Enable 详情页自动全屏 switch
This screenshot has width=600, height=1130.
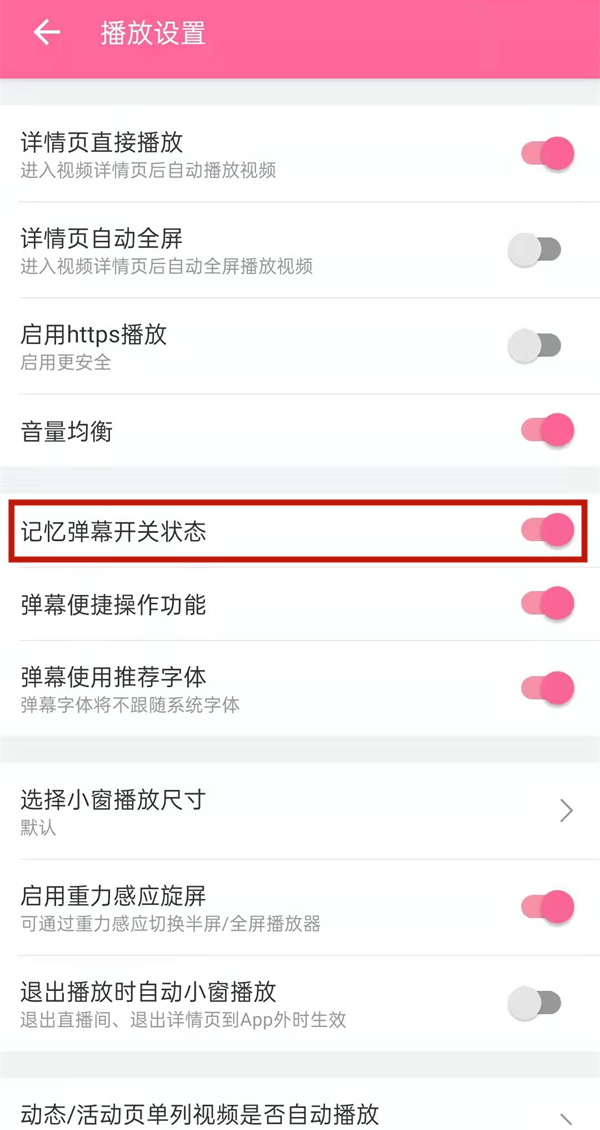[x=535, y=249]
